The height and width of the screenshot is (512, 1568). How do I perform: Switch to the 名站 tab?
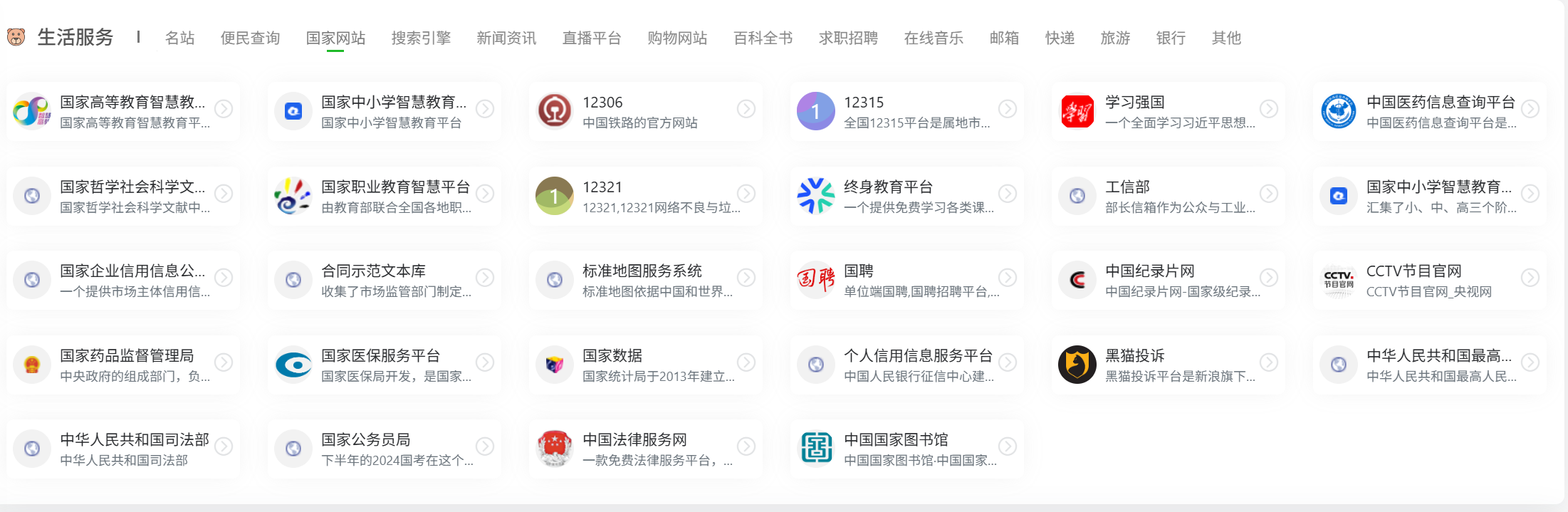179,38
